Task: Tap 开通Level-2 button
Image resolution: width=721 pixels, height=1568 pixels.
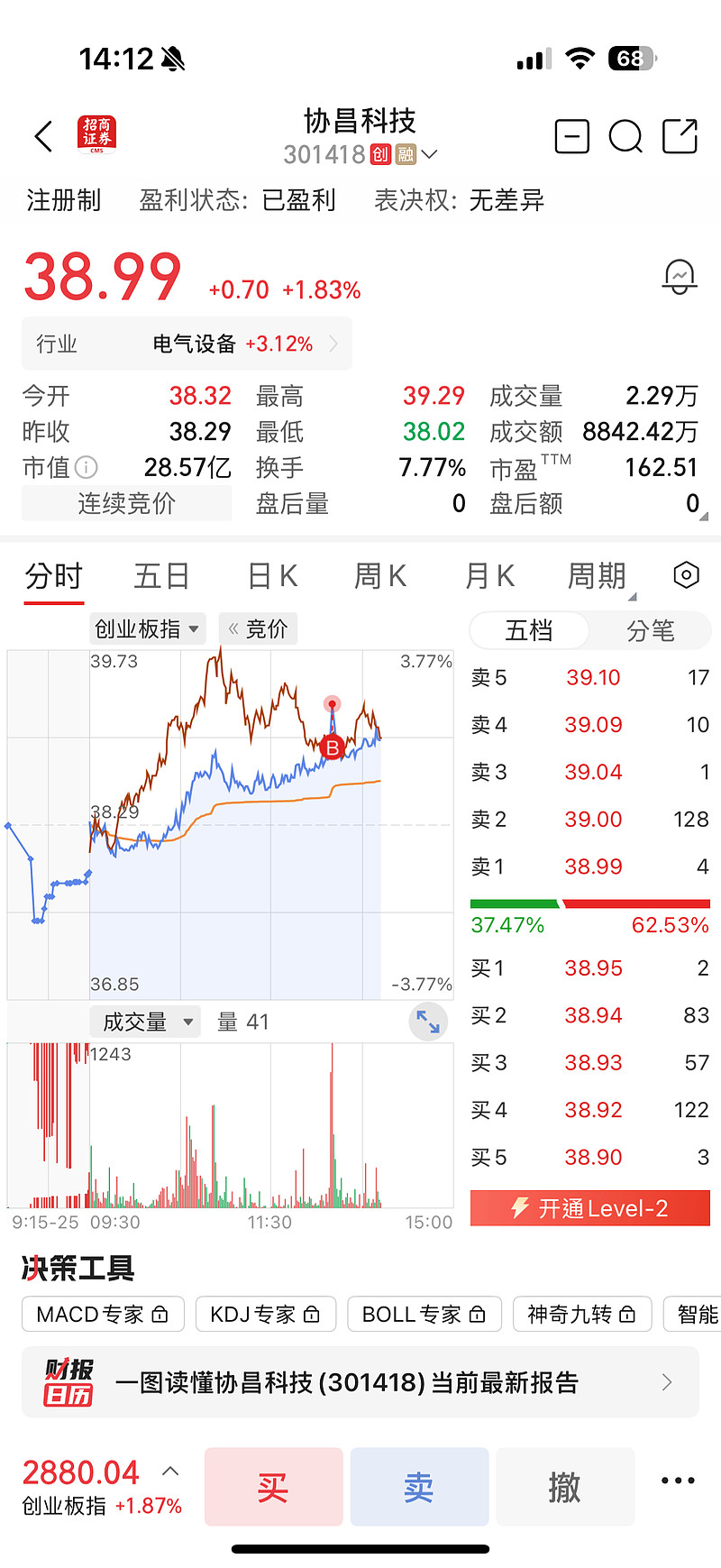Action: tap(590, 1208)
